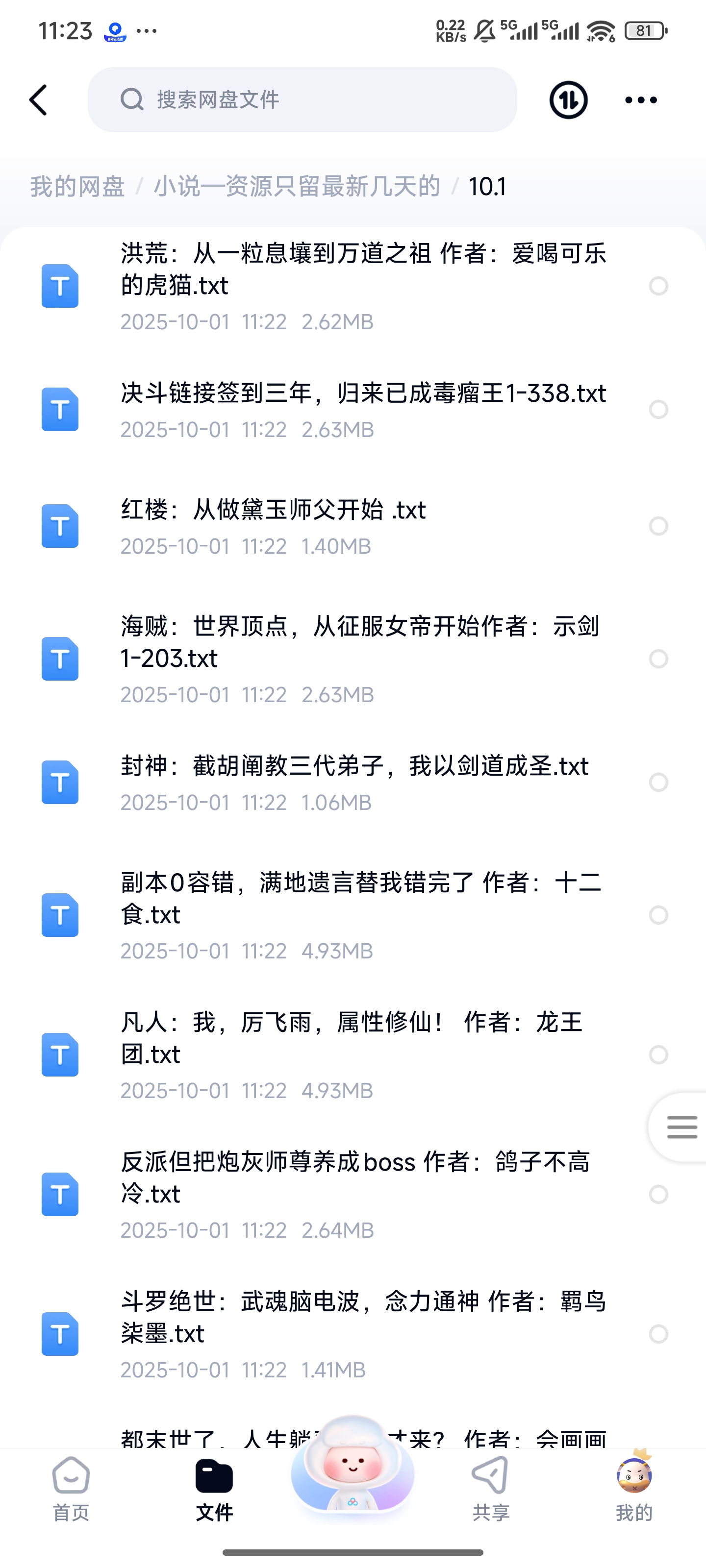
Task: Go to 小说一资源只留最新几天的 folder breadcrumb
Action: pyautogui.click(x=297, y=186)
